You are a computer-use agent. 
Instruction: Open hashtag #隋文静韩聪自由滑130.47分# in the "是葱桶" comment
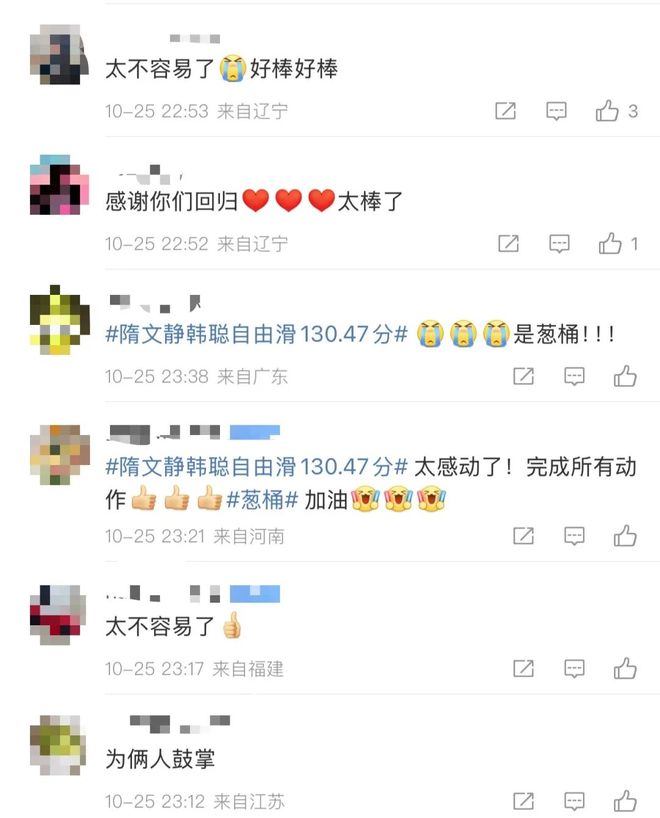tap(256, 334)
